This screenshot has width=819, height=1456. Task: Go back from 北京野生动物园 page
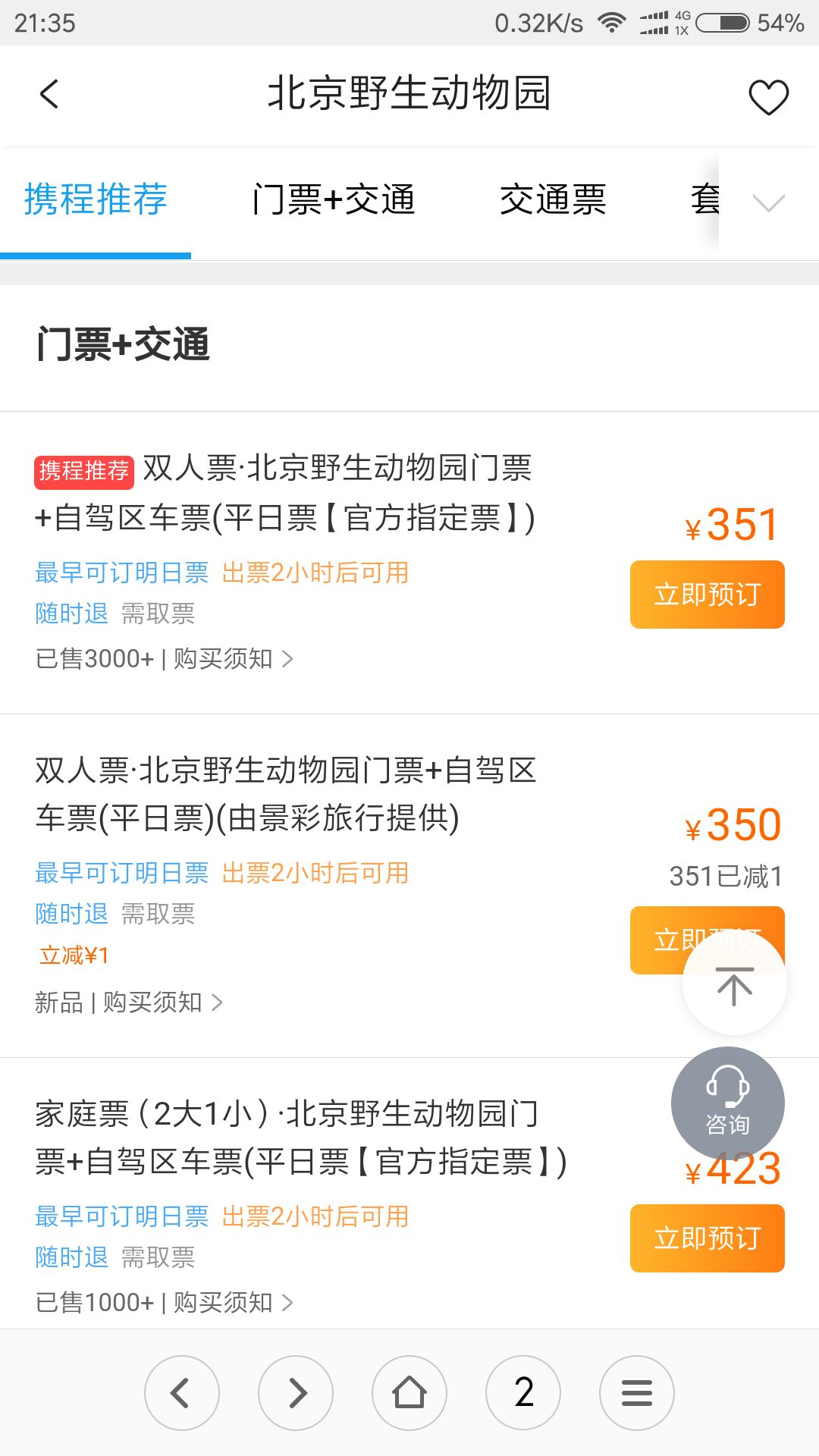(49, 95)
